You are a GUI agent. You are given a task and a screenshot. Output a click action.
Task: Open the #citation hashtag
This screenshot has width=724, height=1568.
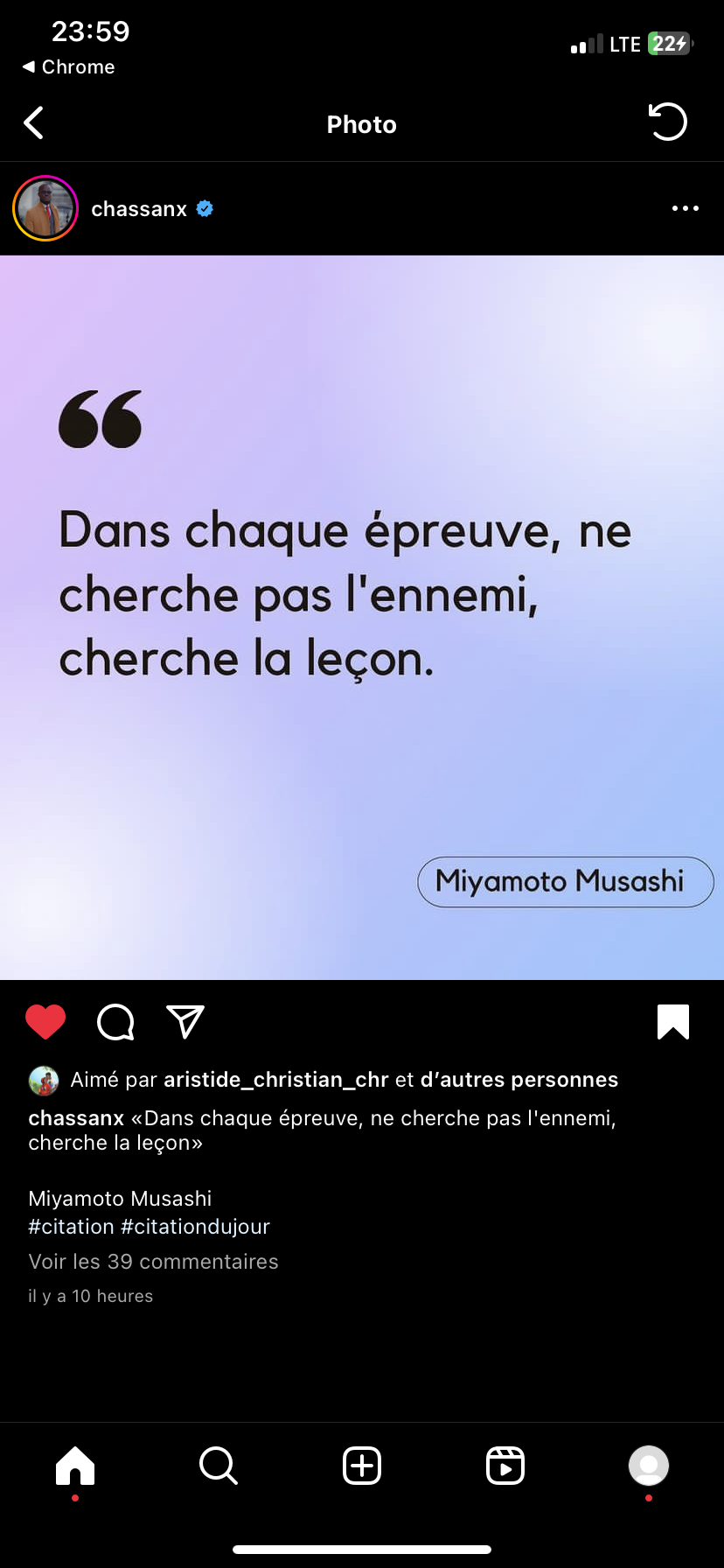71,1227
